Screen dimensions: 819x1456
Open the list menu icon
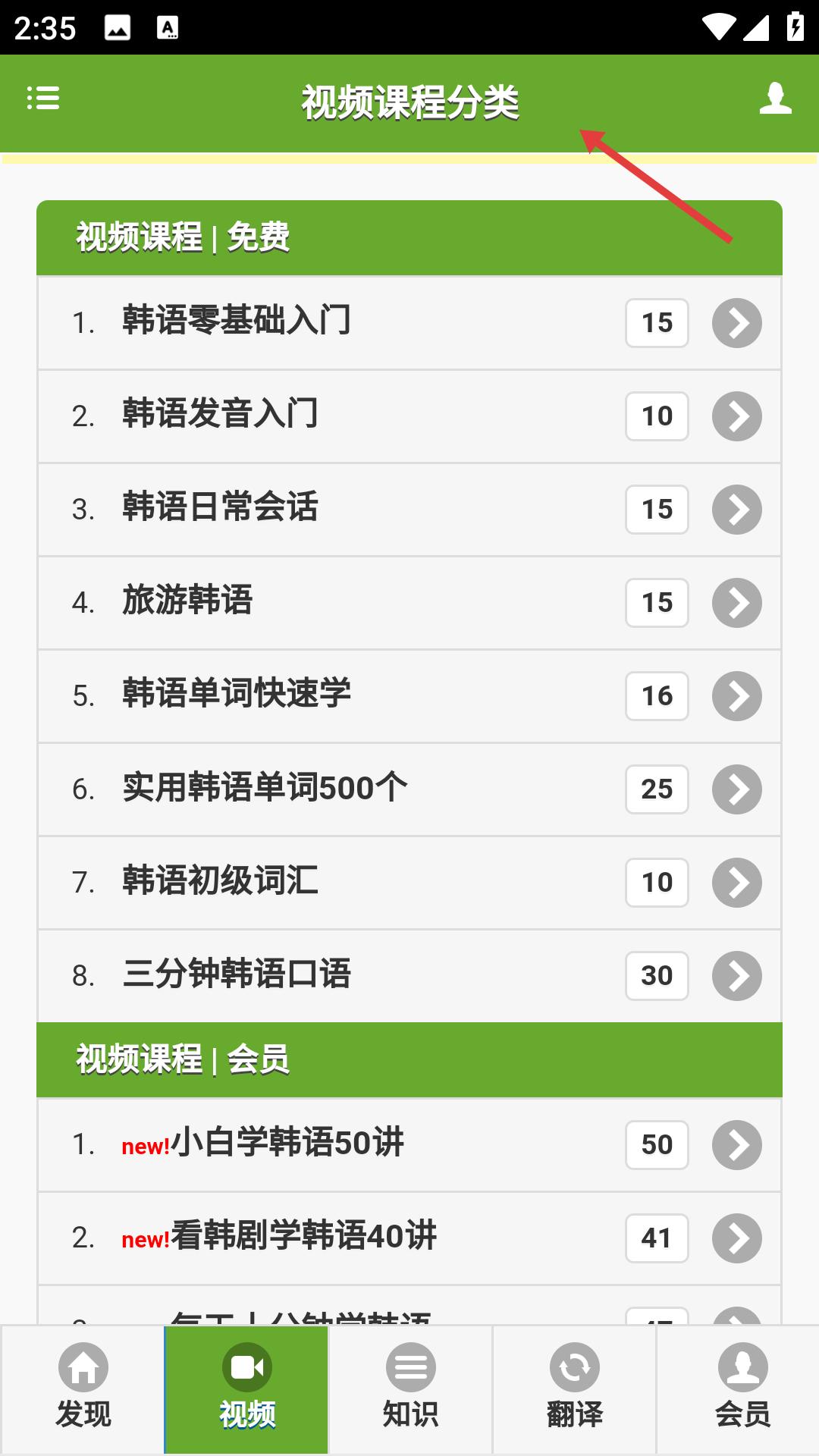pos(43,99)
